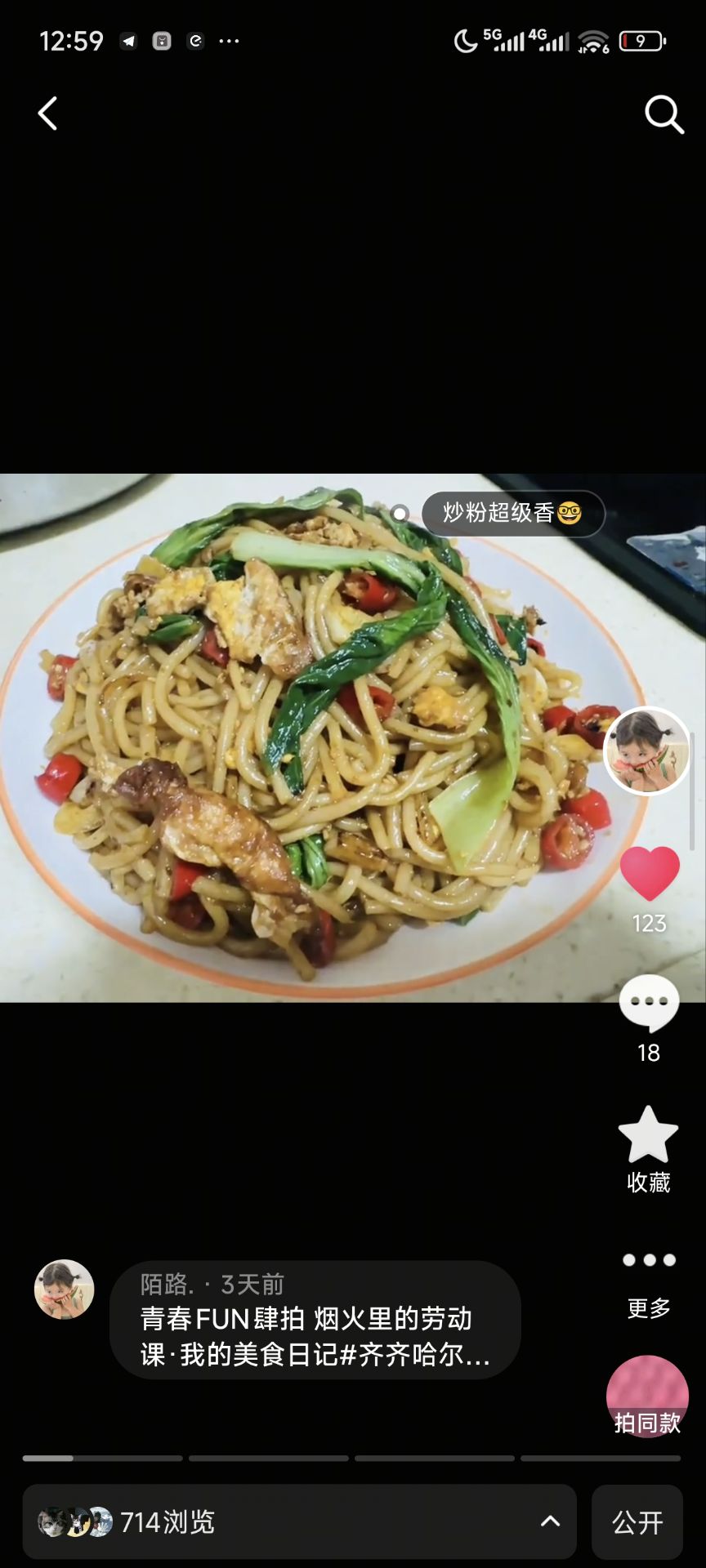
Task: Open the 炒粉超级香 tag on the photo
Action: click(x=512, y=514)
